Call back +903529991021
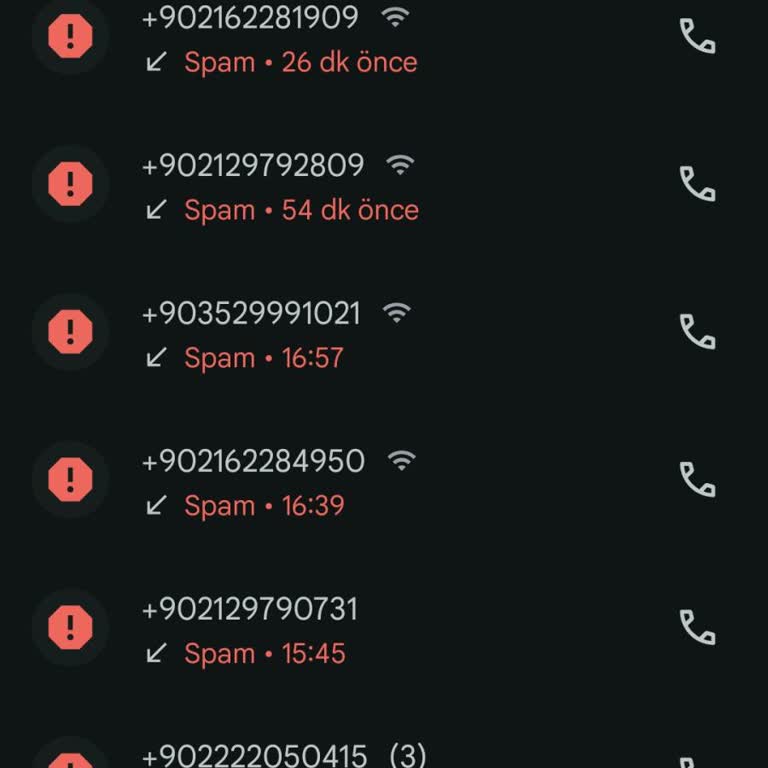Viewport: 768px width, 768px height. 697,331
